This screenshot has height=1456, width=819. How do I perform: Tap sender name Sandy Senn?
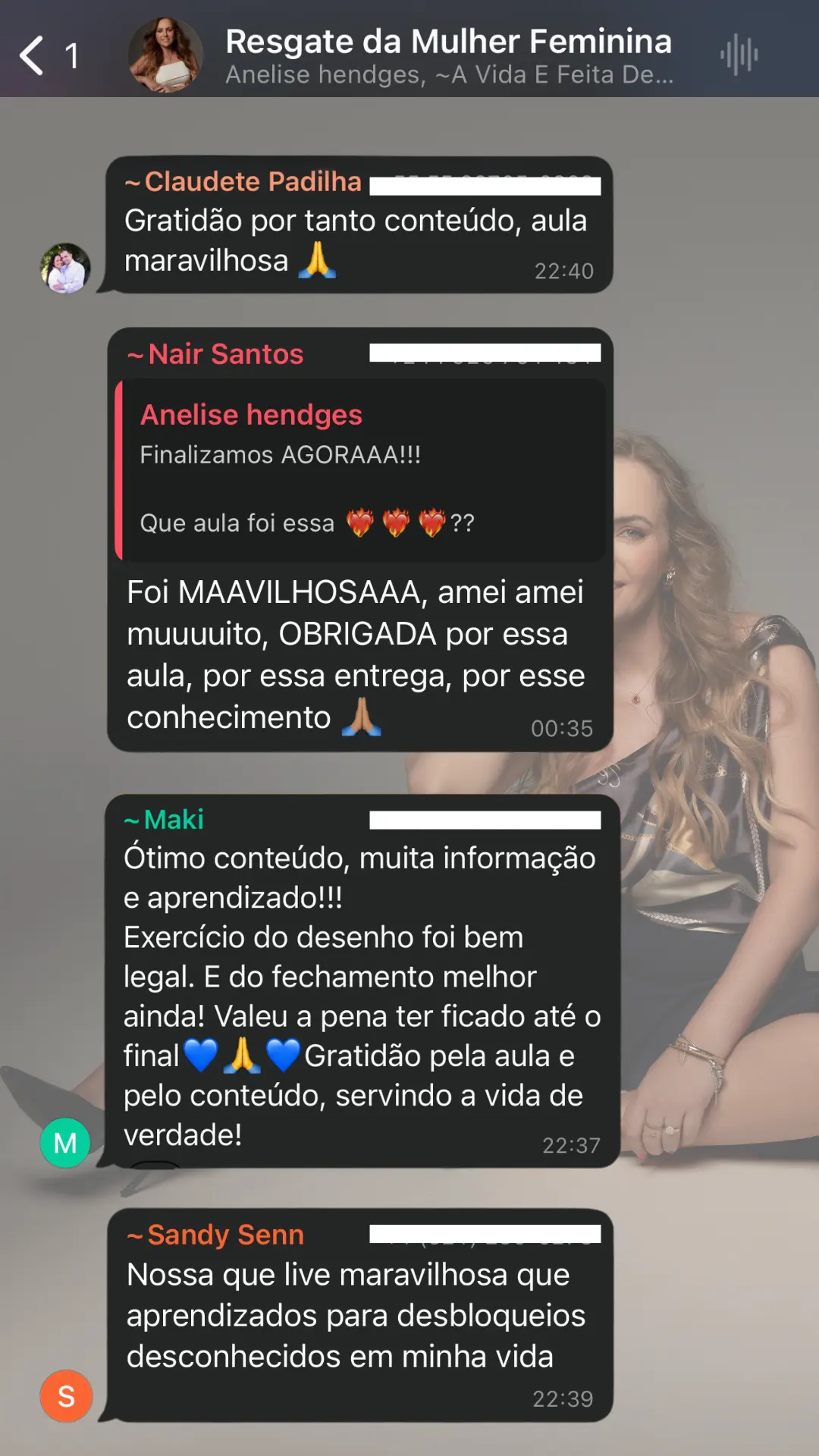pyautogui.click(x=216, y=1235)
